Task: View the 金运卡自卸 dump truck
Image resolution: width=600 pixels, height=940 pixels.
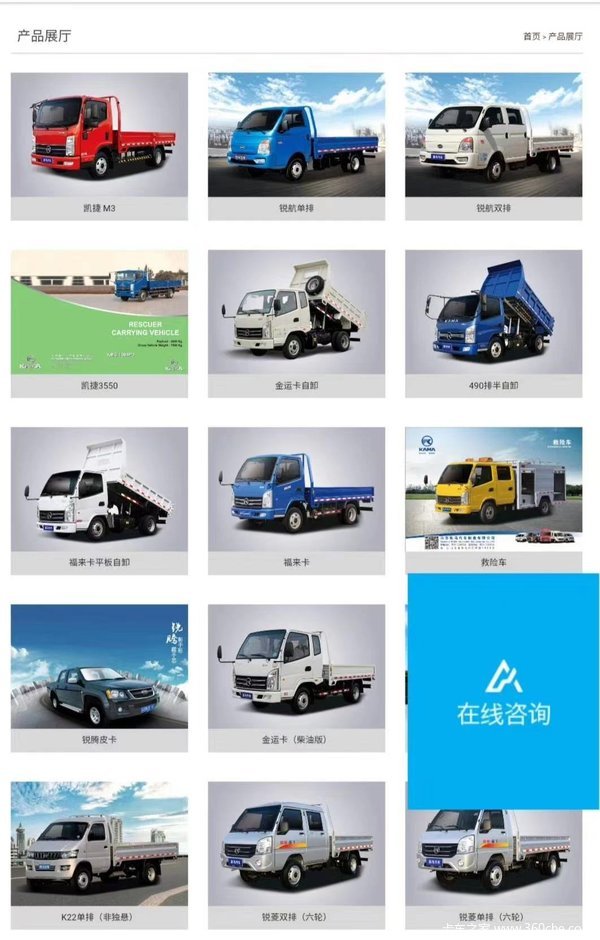Action: point(296,312)
